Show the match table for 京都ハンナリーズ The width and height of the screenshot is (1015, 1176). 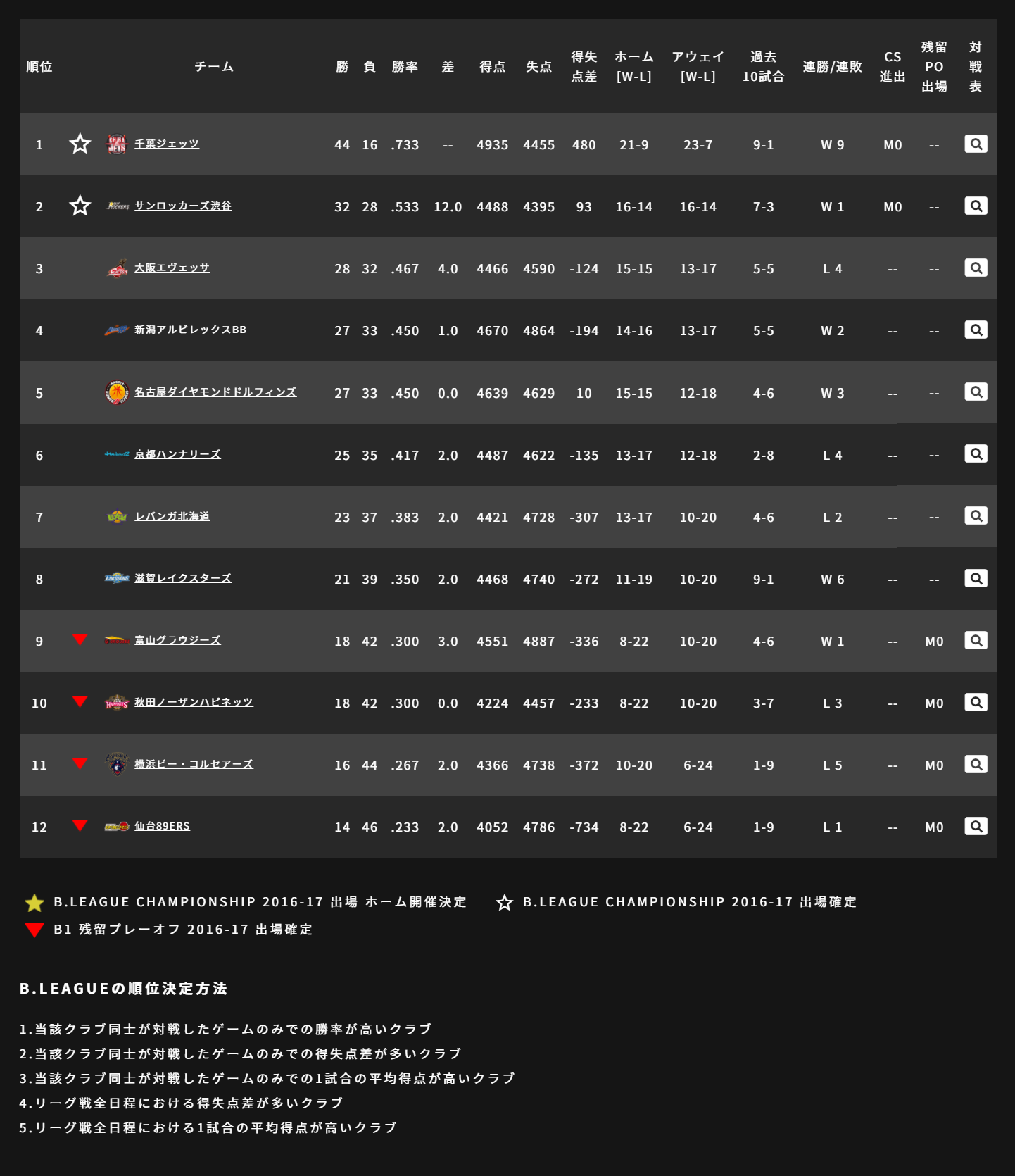click(x=976, y=453)
